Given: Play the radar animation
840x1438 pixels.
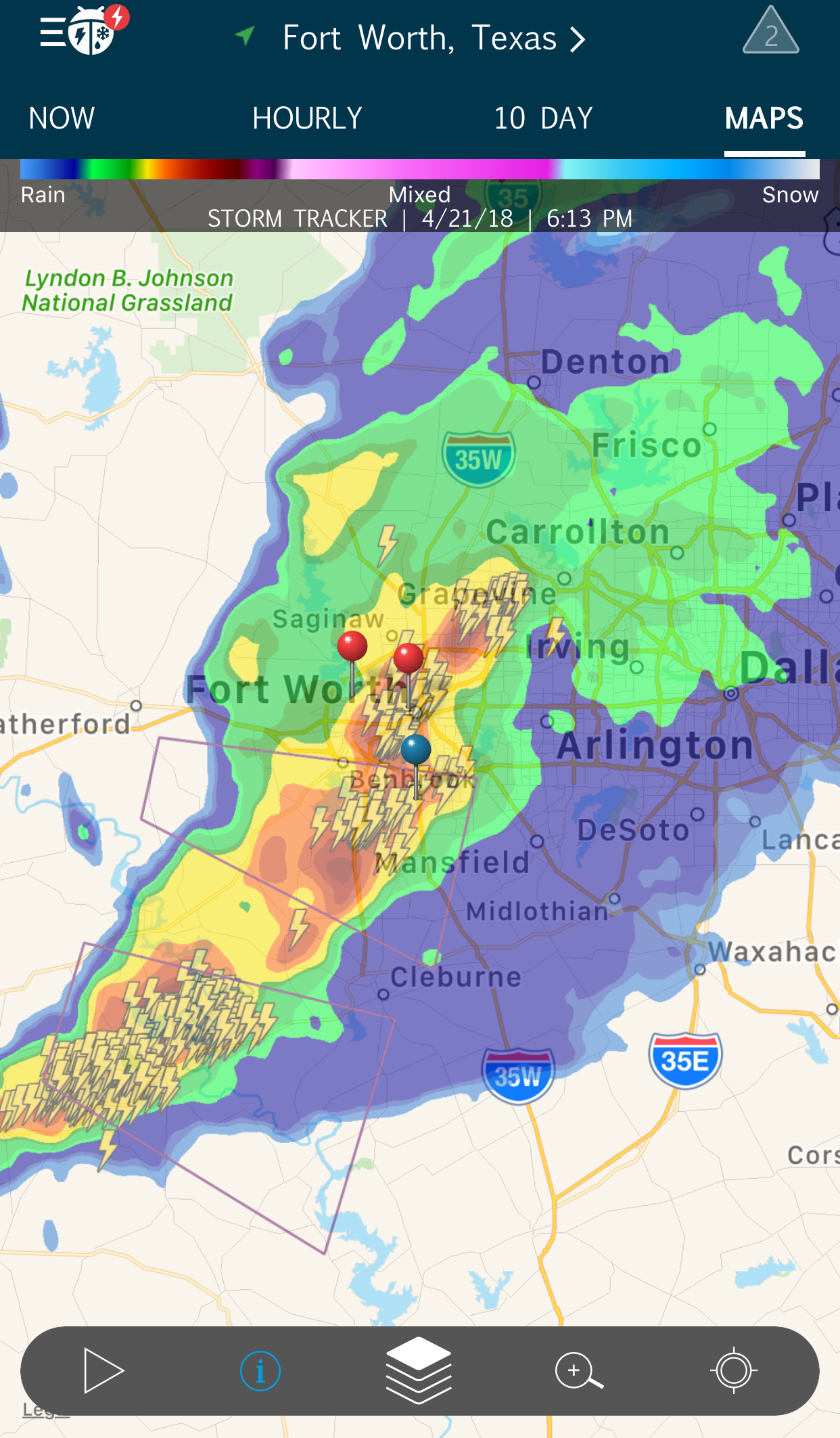Looking at the screenshot, I should (x=103, y=1370).
